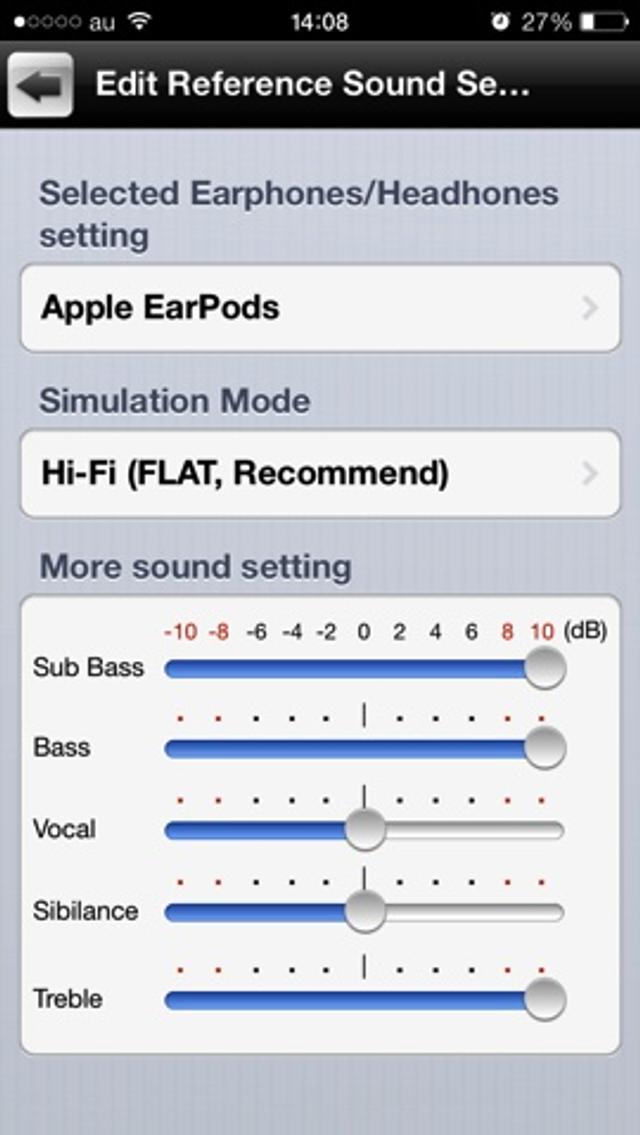Open the Hi-Fi (FLAT, Recommend) simulation mode
Viewport: 640px width, 1135px height.
tap(320, 474)
